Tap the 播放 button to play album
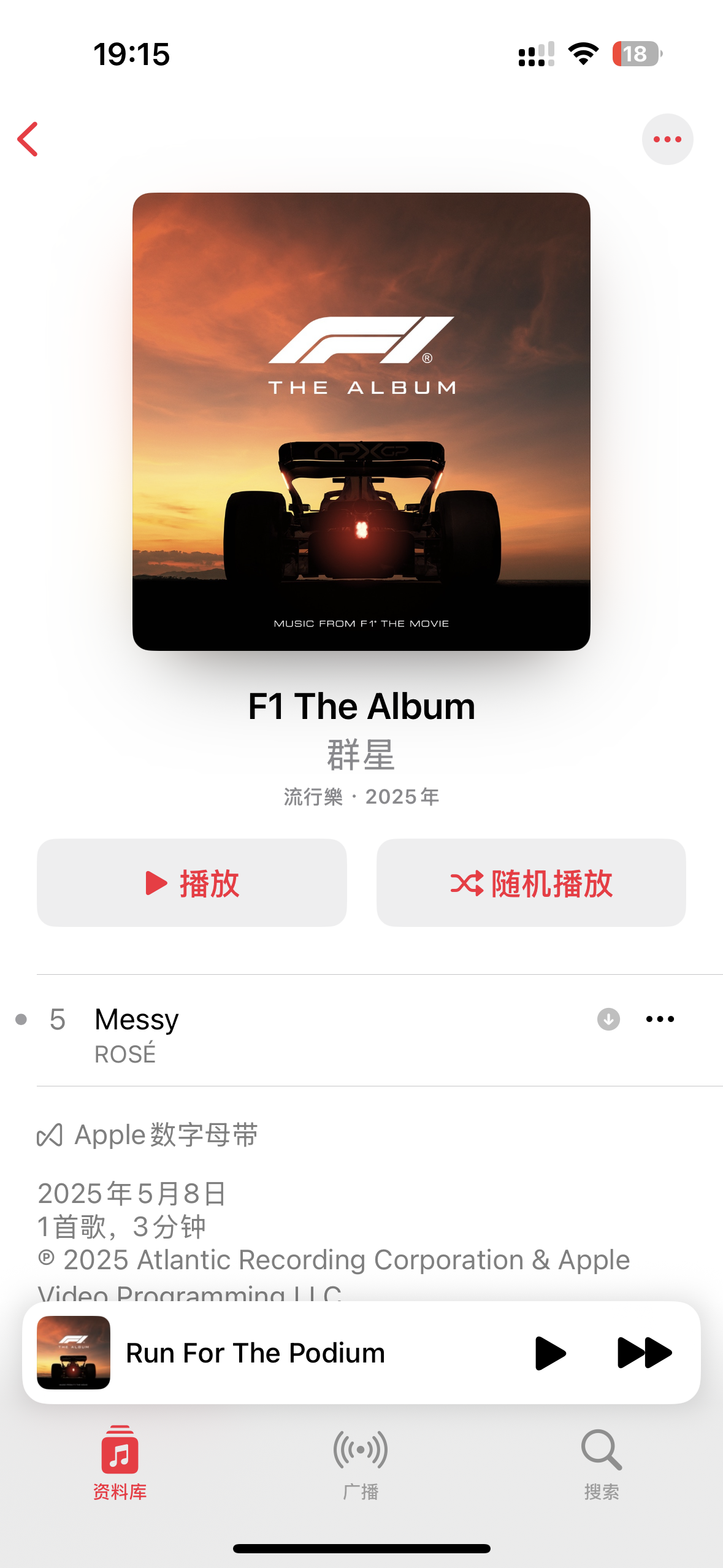 pyautogui.click(x=192, y=883)
